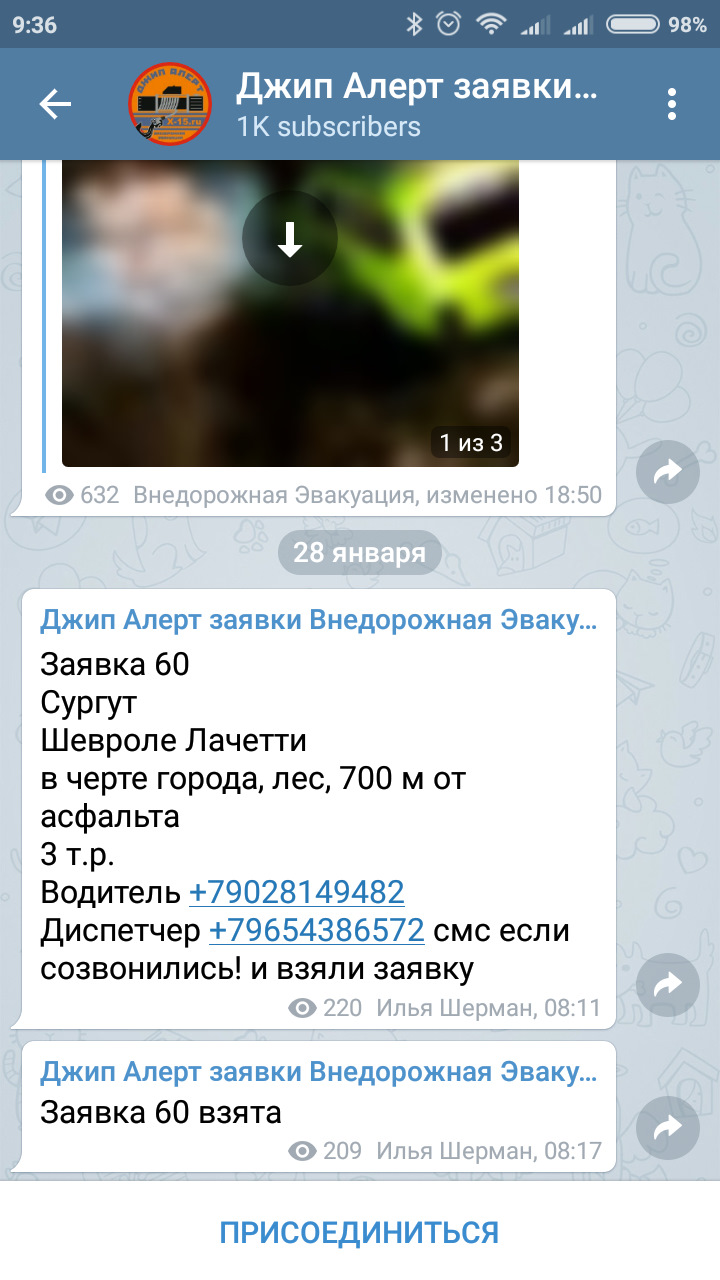Screen dimensions: 720x1280
Task: Call dispatcher number +79654386572
Action: pyautogui.click(x=317, y=931)
